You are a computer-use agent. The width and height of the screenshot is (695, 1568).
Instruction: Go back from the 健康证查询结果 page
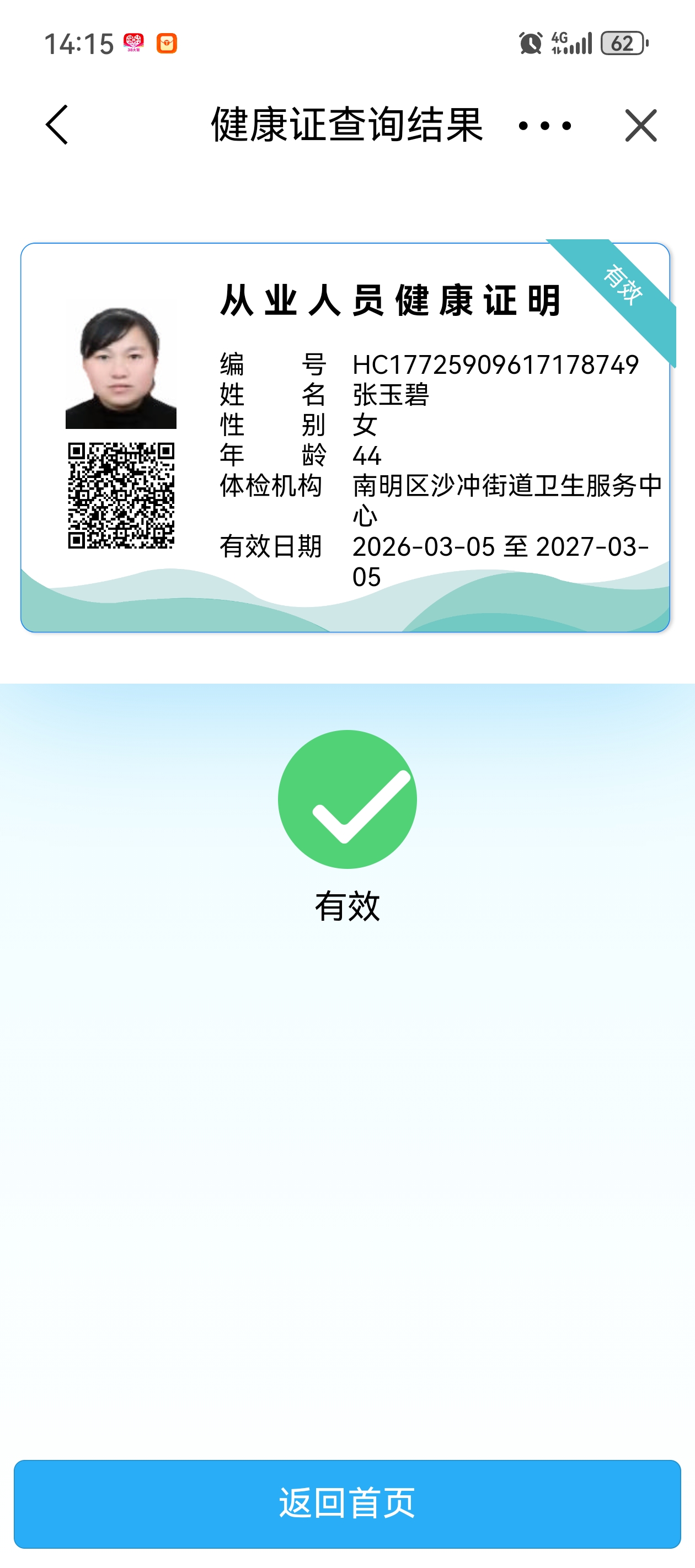(57, 125)
